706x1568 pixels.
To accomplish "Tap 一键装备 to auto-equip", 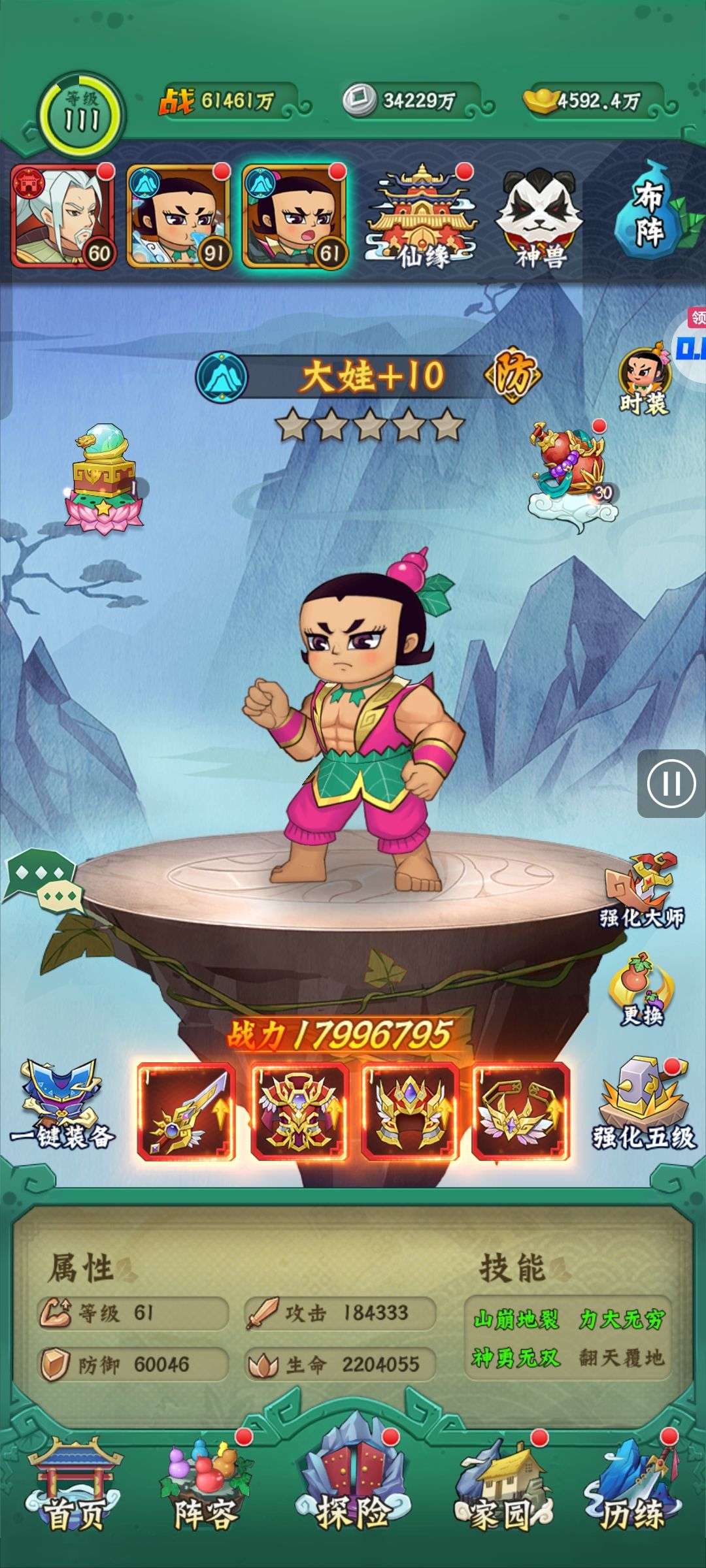I will [x=61, y=1105].
